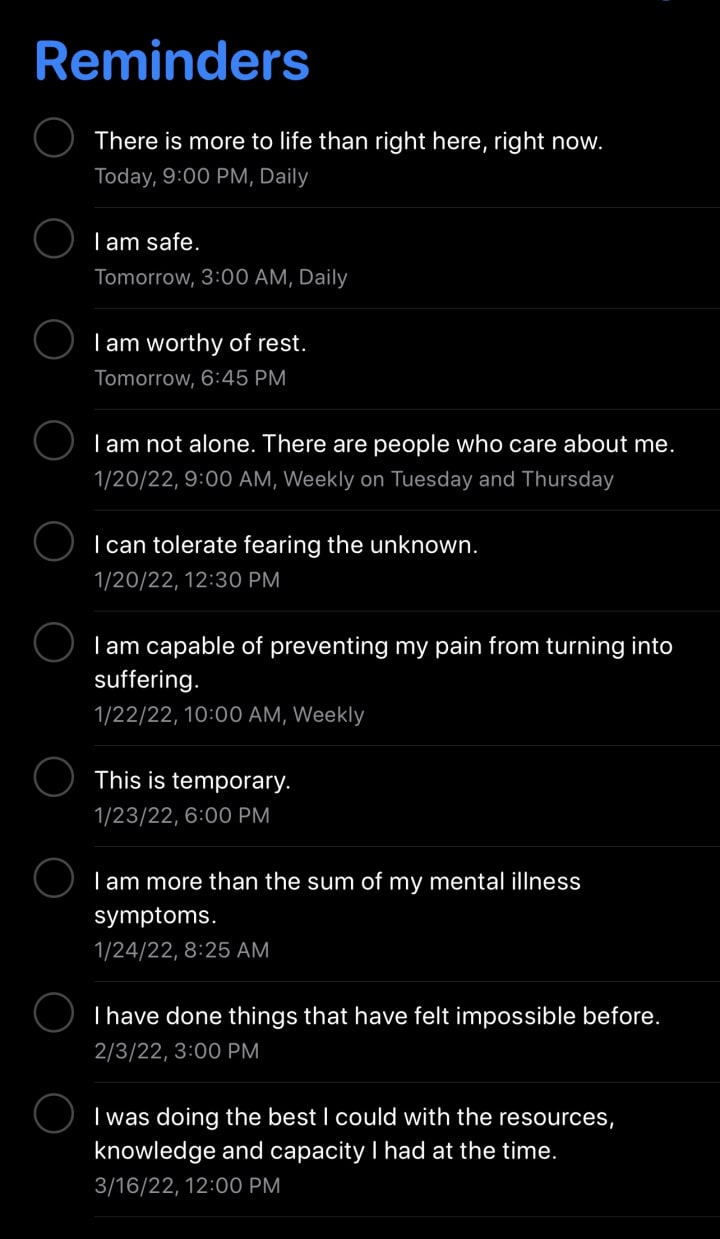This screenshot has width=720, height=1239.
Task: Tick off 'I was doing the best I could'
Action: coord(53,1113)
